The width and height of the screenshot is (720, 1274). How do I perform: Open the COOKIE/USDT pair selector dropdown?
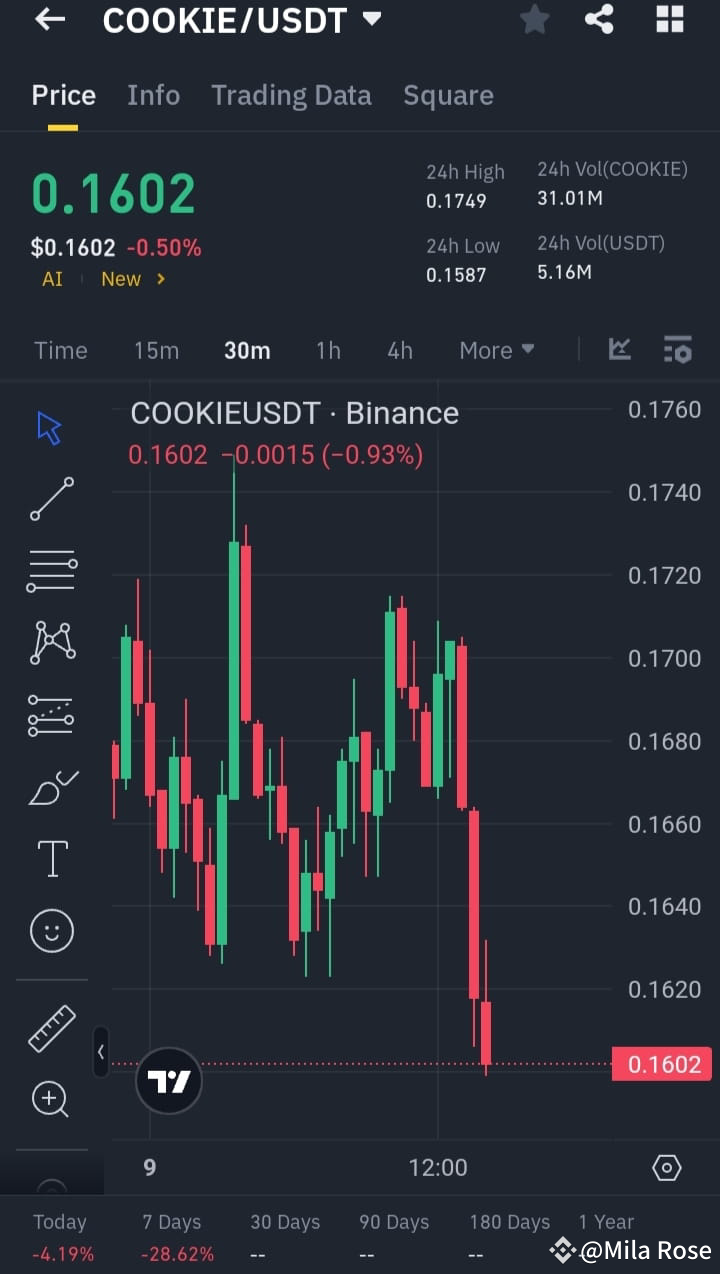[x=240, y=20]
